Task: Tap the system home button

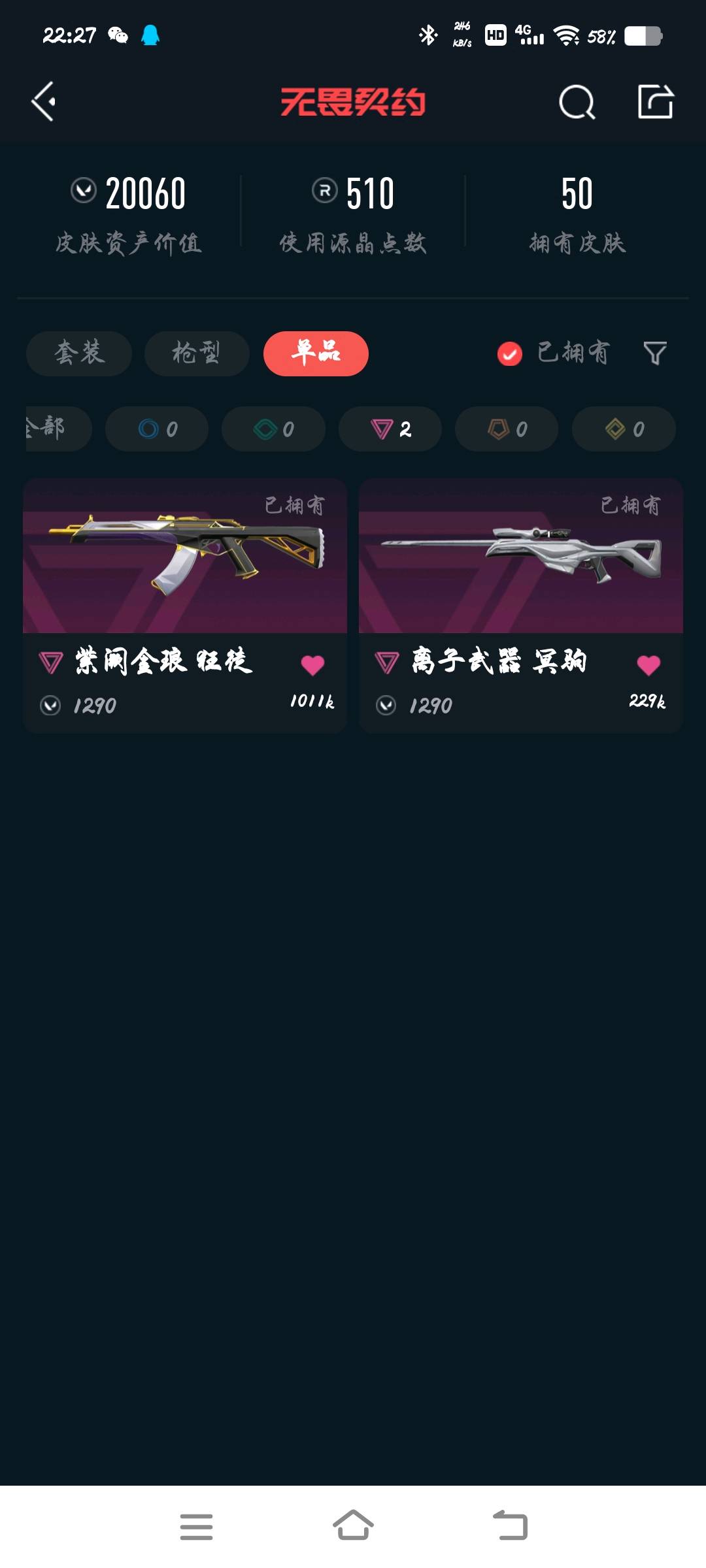Action: coord(353,1526)
